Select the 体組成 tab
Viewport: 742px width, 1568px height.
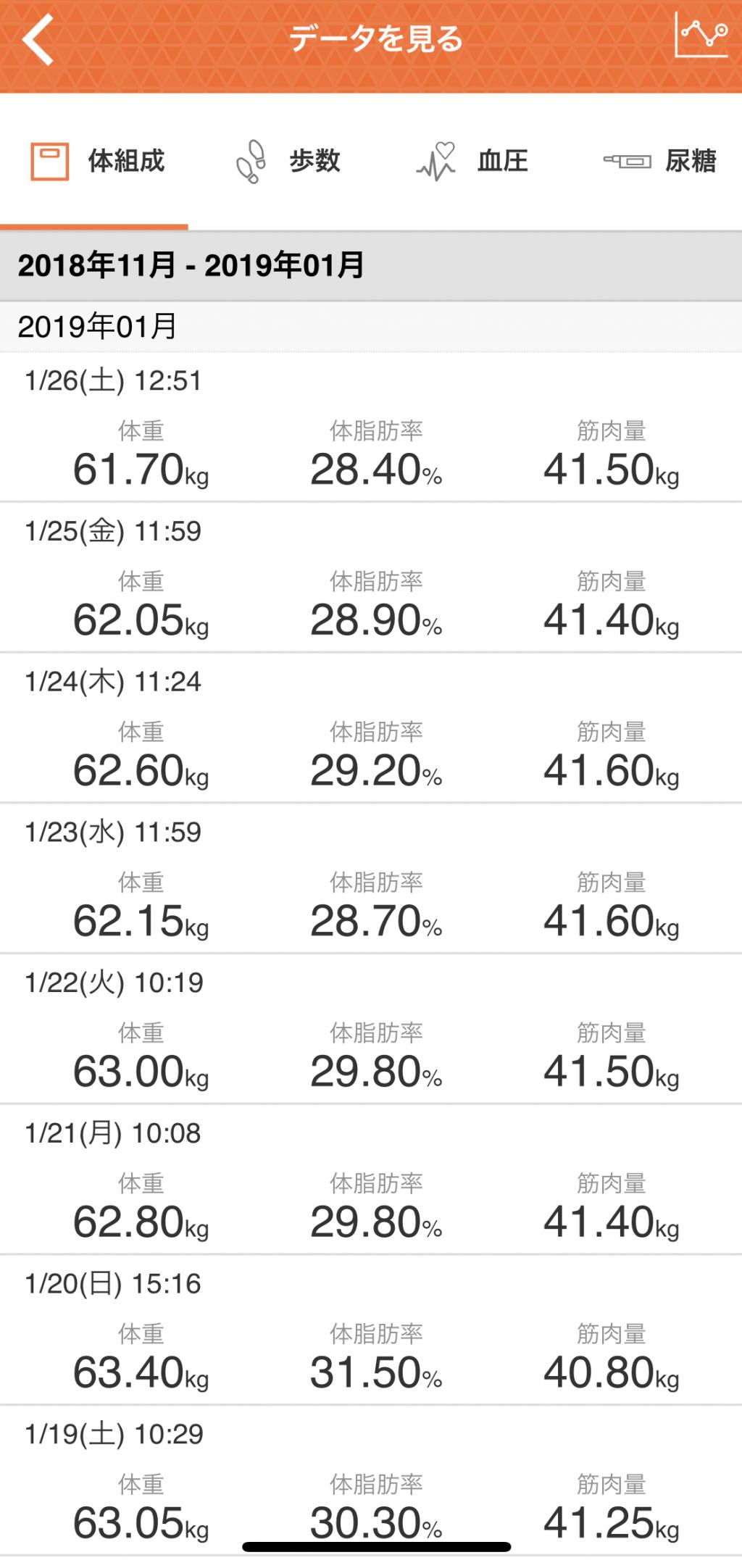pyautogui.click(x=98, y=161)
